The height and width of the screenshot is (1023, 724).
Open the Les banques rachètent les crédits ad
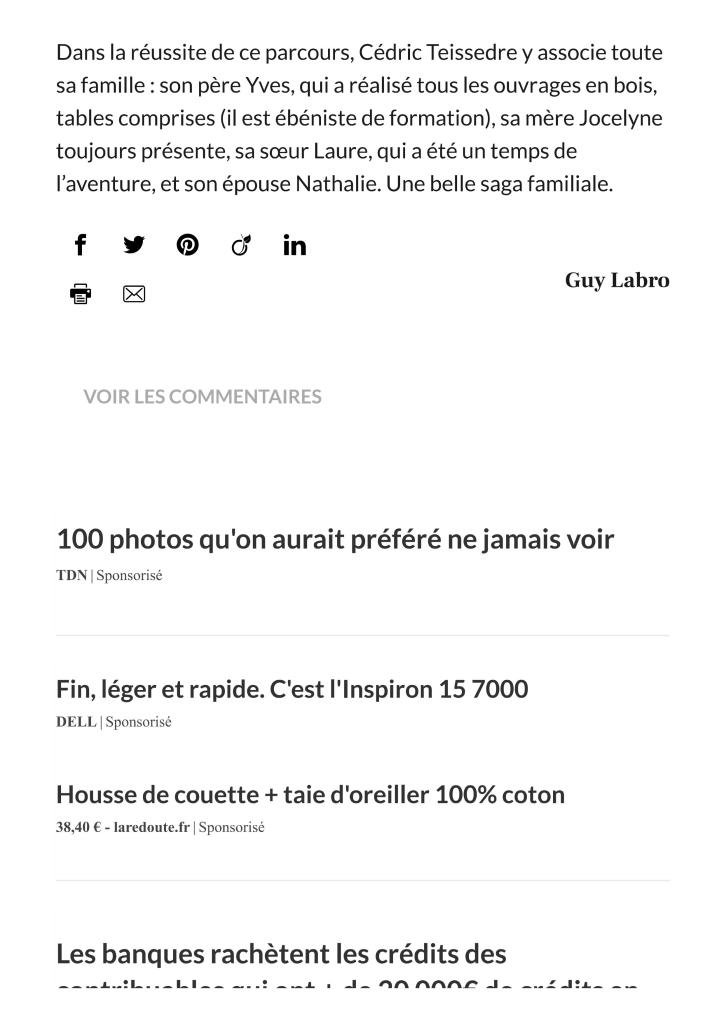(281, 954)
